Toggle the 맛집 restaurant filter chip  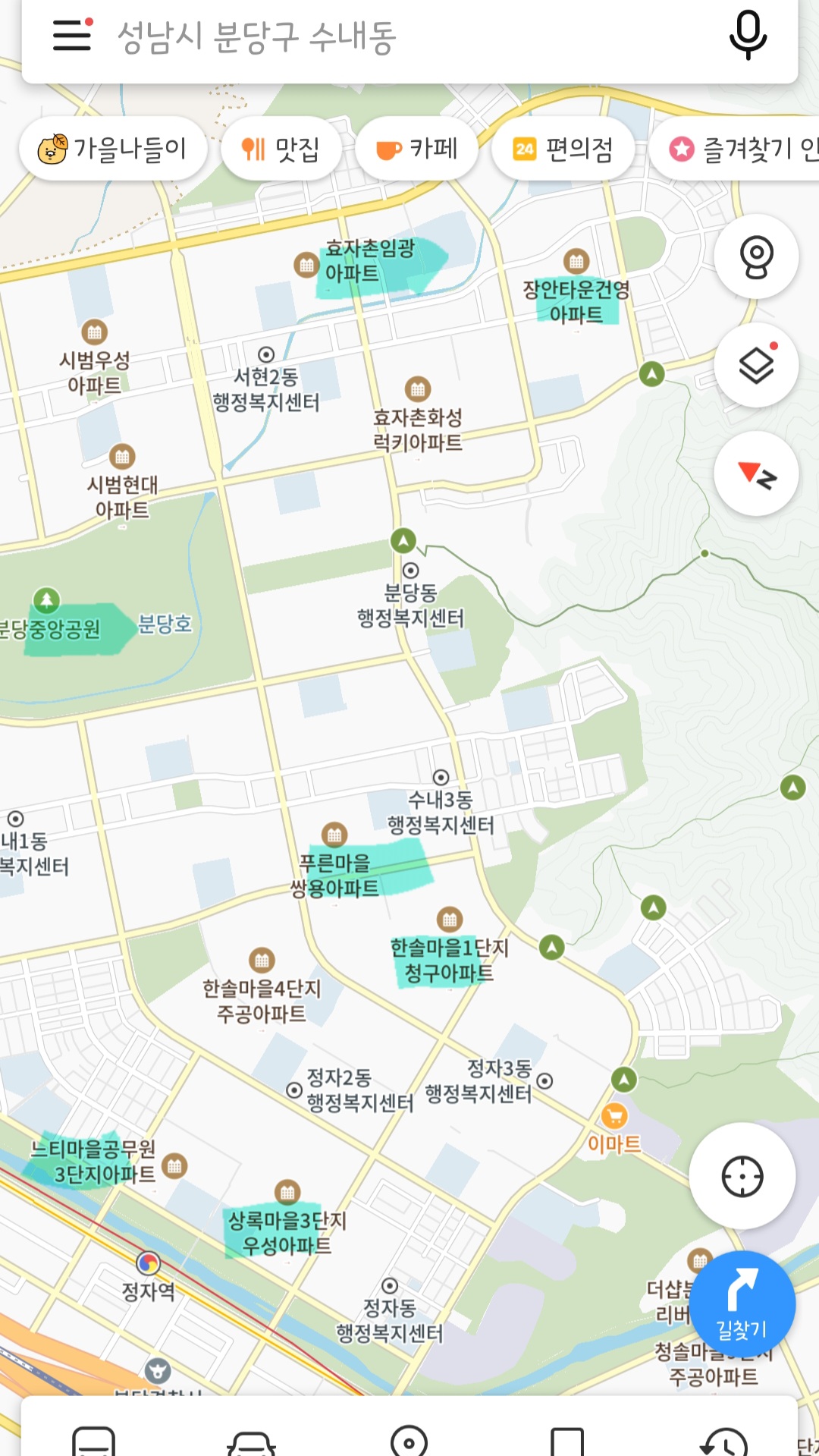tap(281, 149)
